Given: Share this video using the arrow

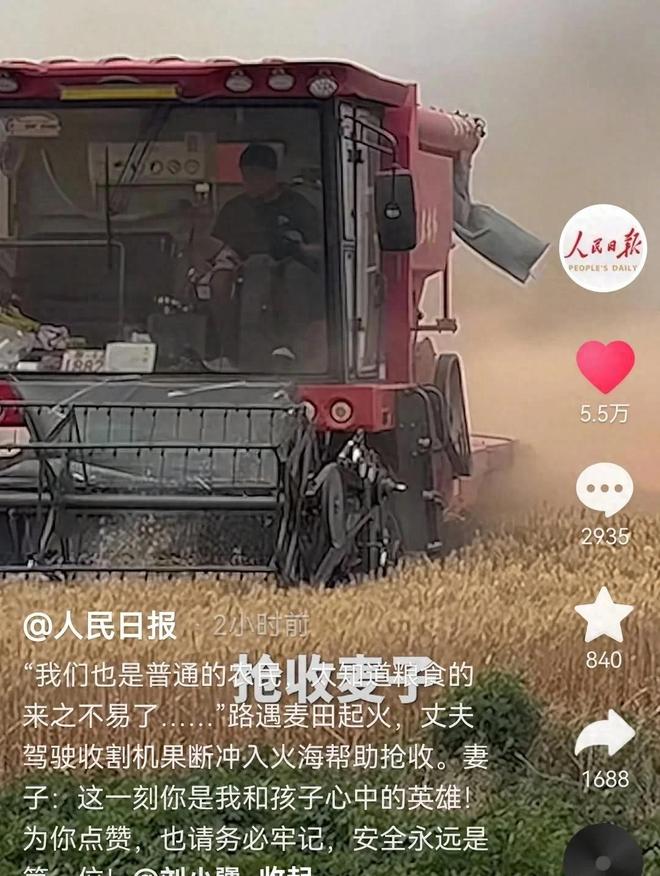Looking at the screenshot, I should click(605, 736).
